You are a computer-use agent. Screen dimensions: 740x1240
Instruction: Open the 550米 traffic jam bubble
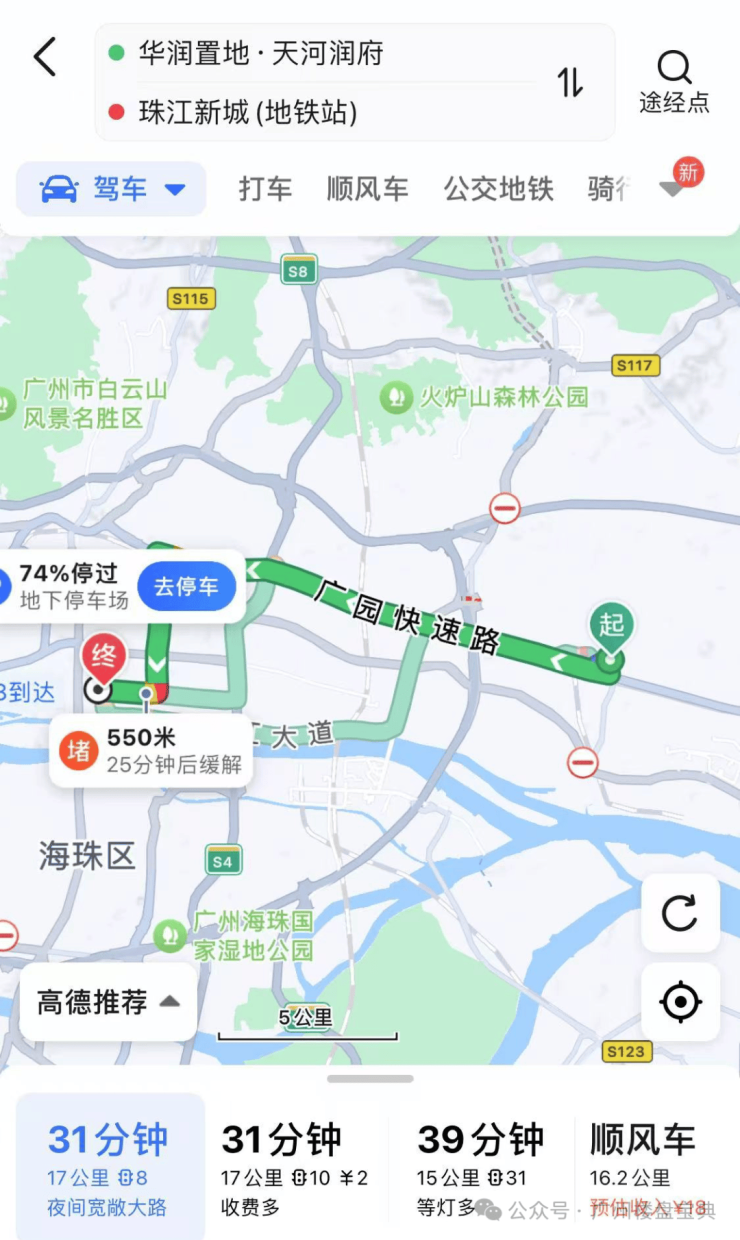click(x=150, y=750)
